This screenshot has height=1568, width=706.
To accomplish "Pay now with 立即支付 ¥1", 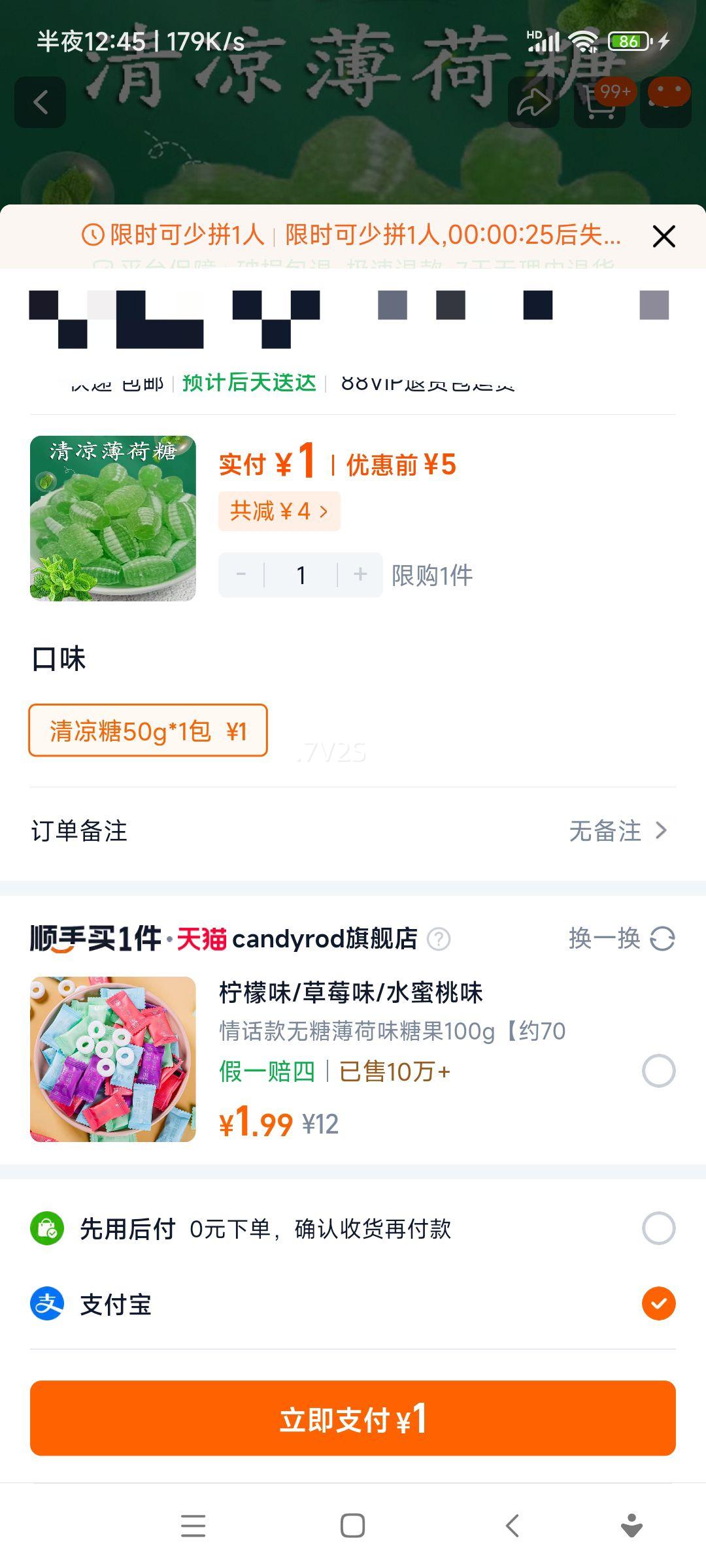I will click(353, 1418).
